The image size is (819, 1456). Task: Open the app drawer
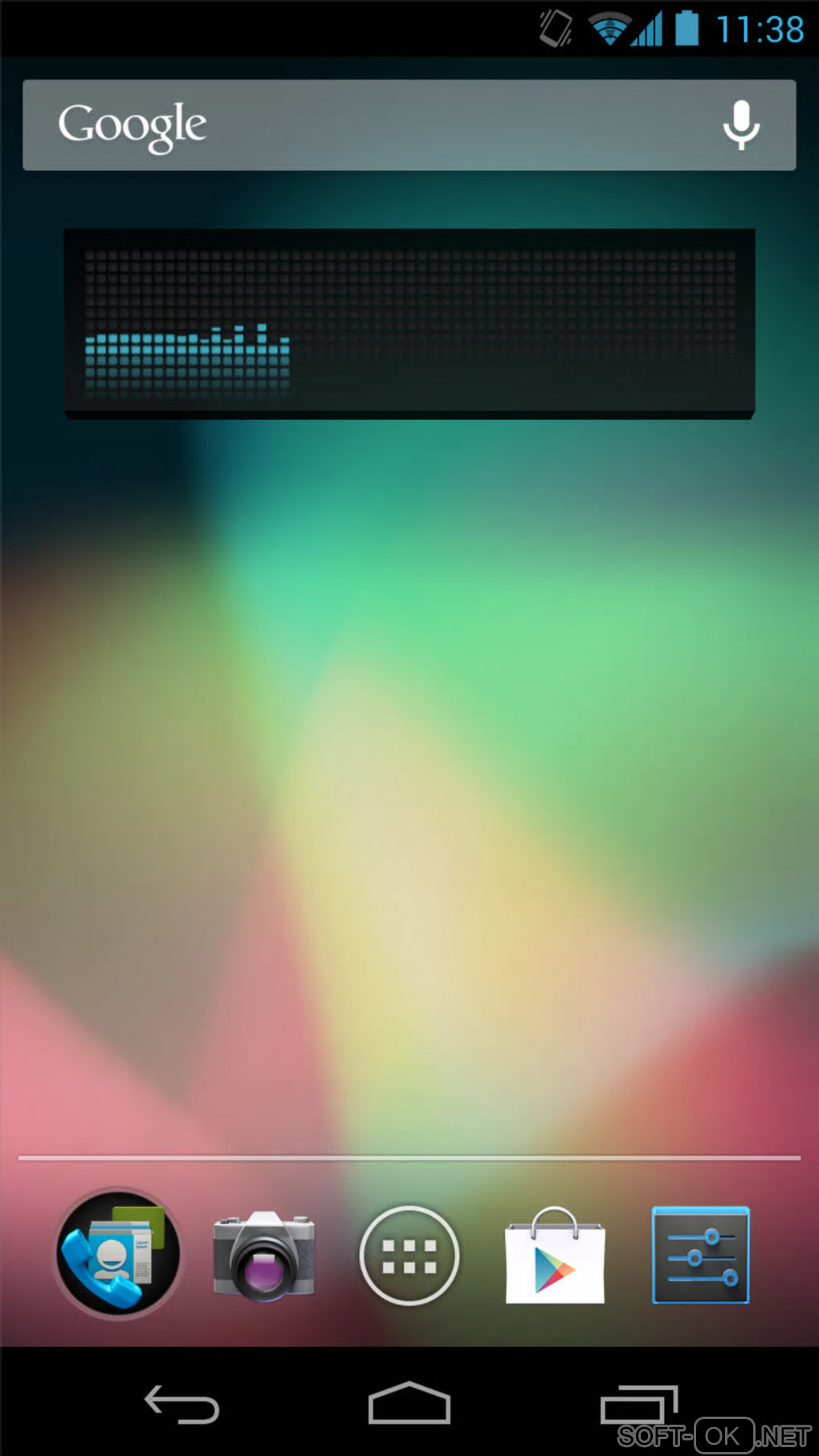[409, 1255]
